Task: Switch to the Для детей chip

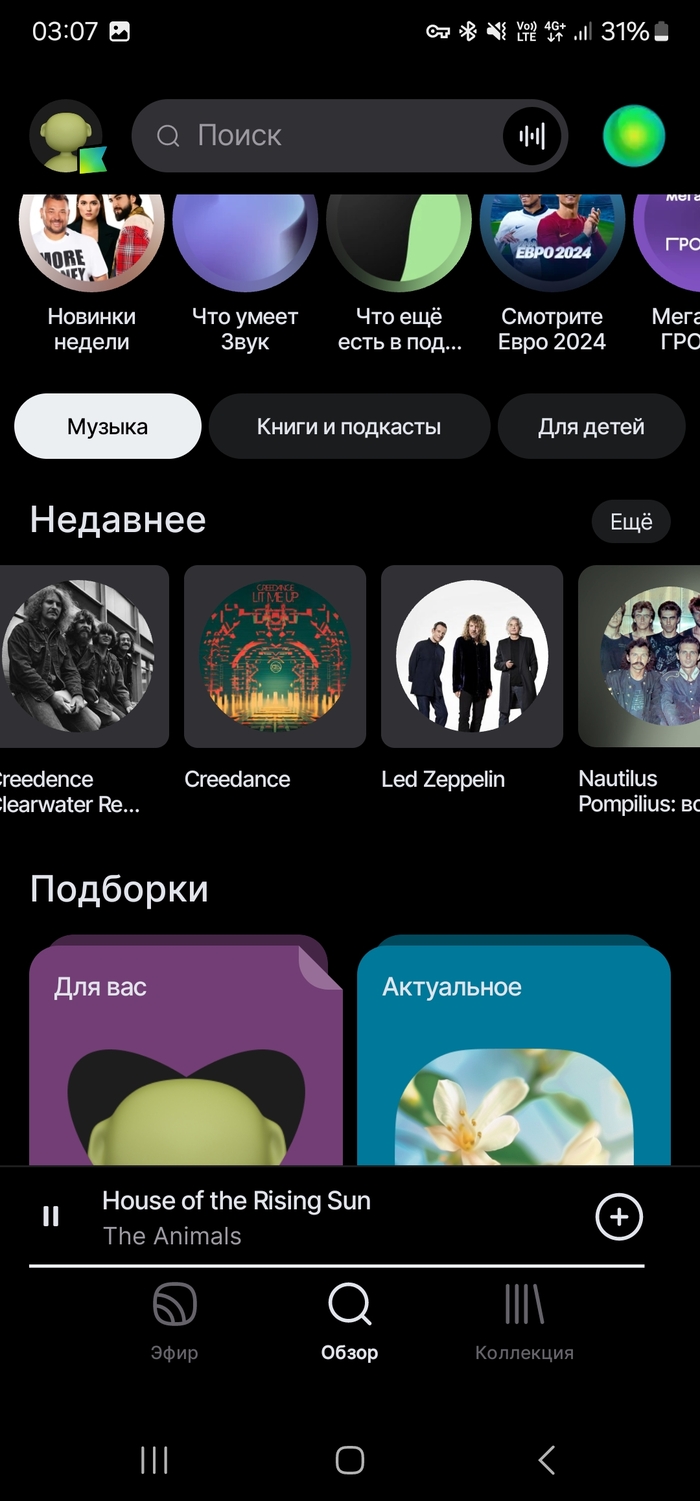Action: [591, 427]
